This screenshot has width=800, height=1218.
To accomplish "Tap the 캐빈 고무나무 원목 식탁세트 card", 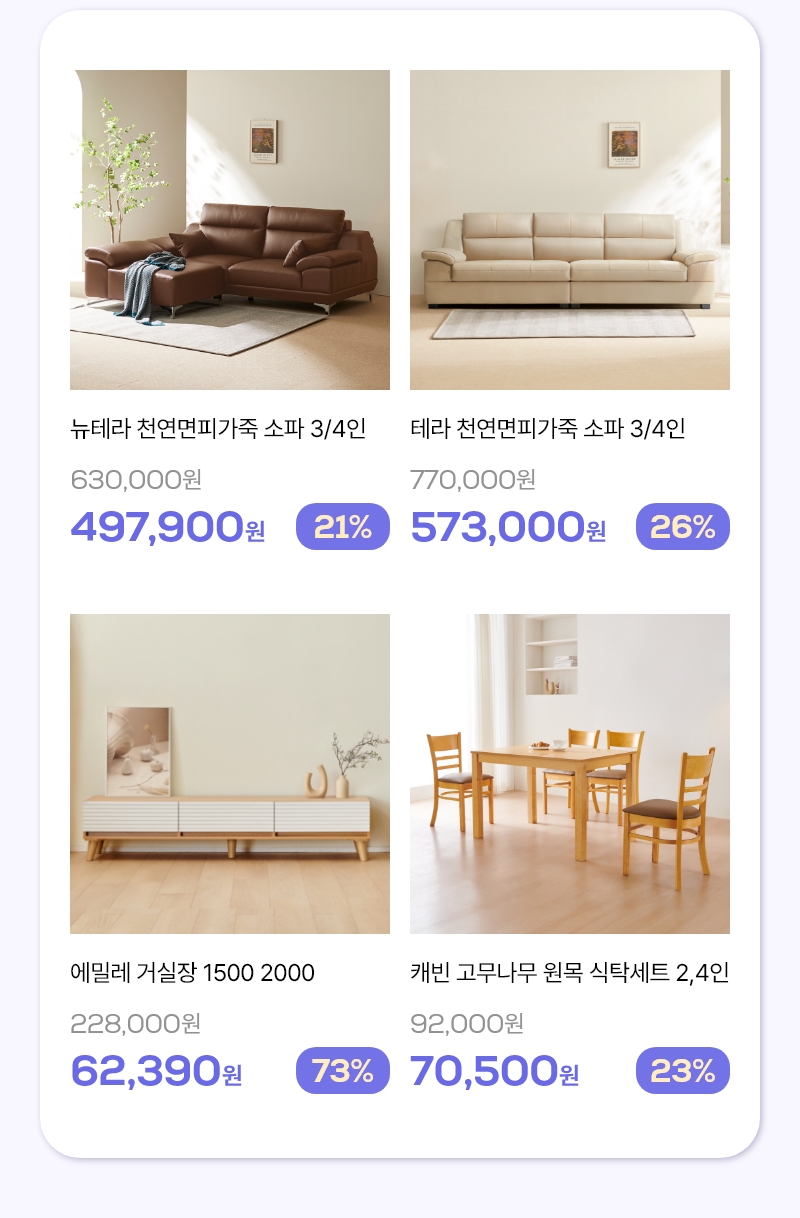I will point(570,774).
